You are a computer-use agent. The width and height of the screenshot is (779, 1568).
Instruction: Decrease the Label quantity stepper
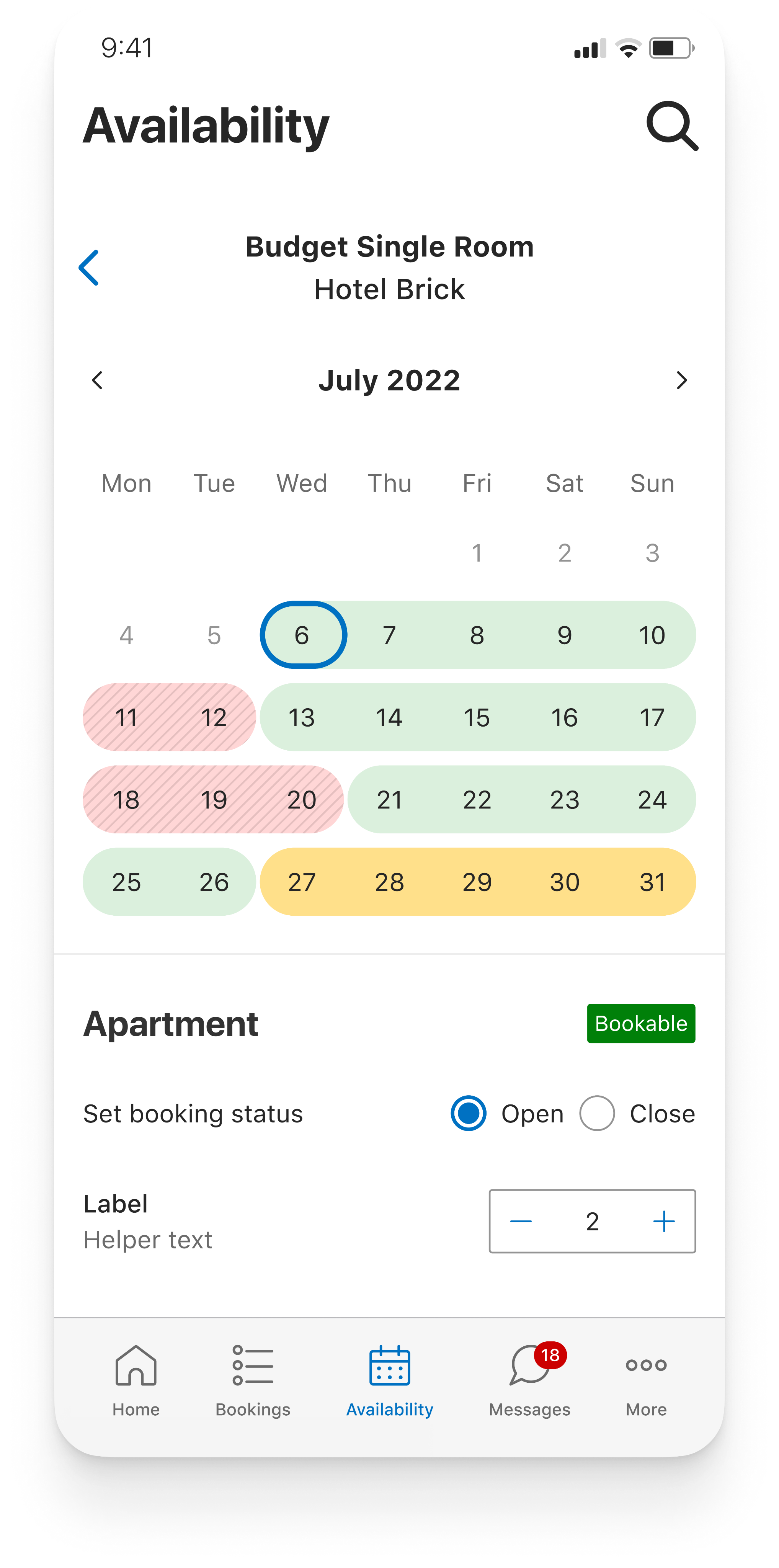pyautogui.click(x=521, y=1221)
